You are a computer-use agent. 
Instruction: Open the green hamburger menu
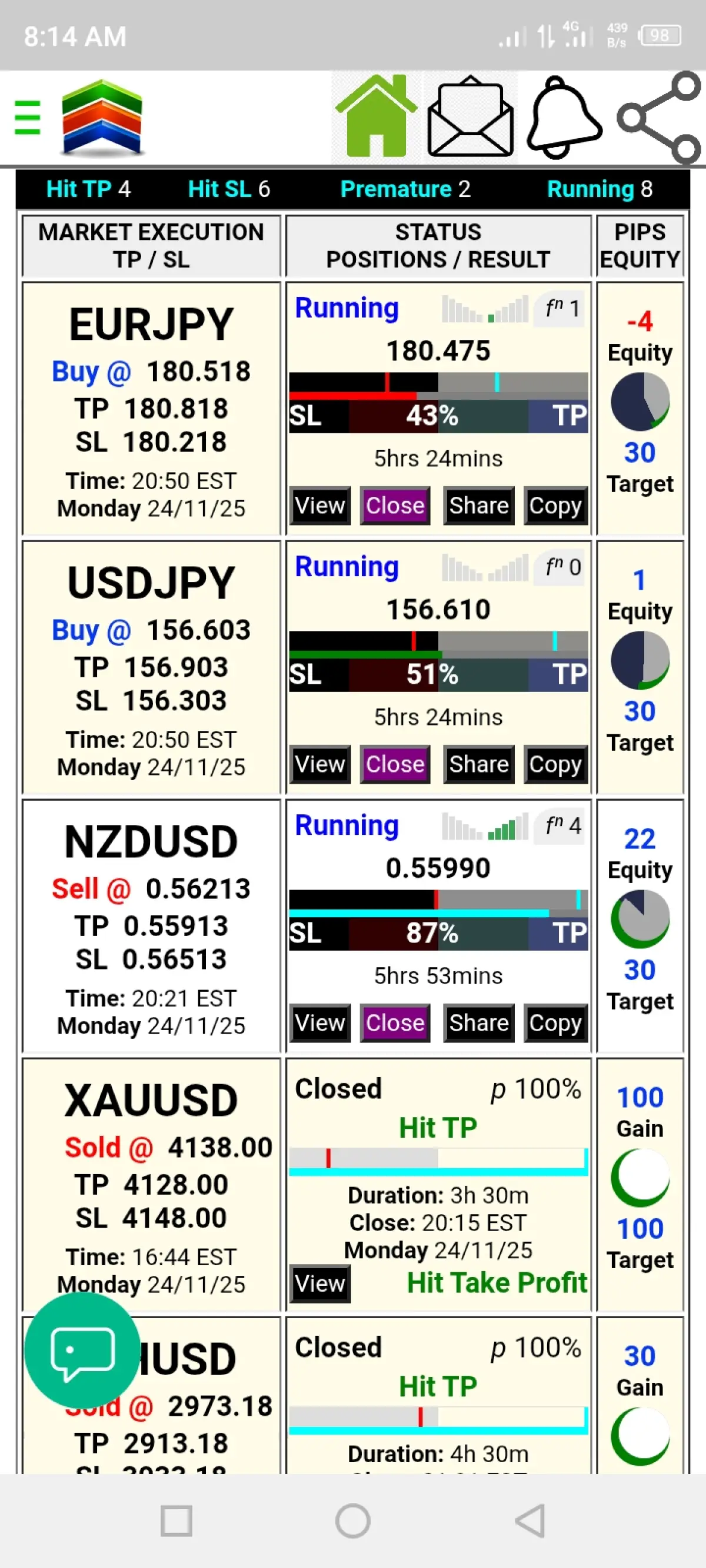(28, 118)
